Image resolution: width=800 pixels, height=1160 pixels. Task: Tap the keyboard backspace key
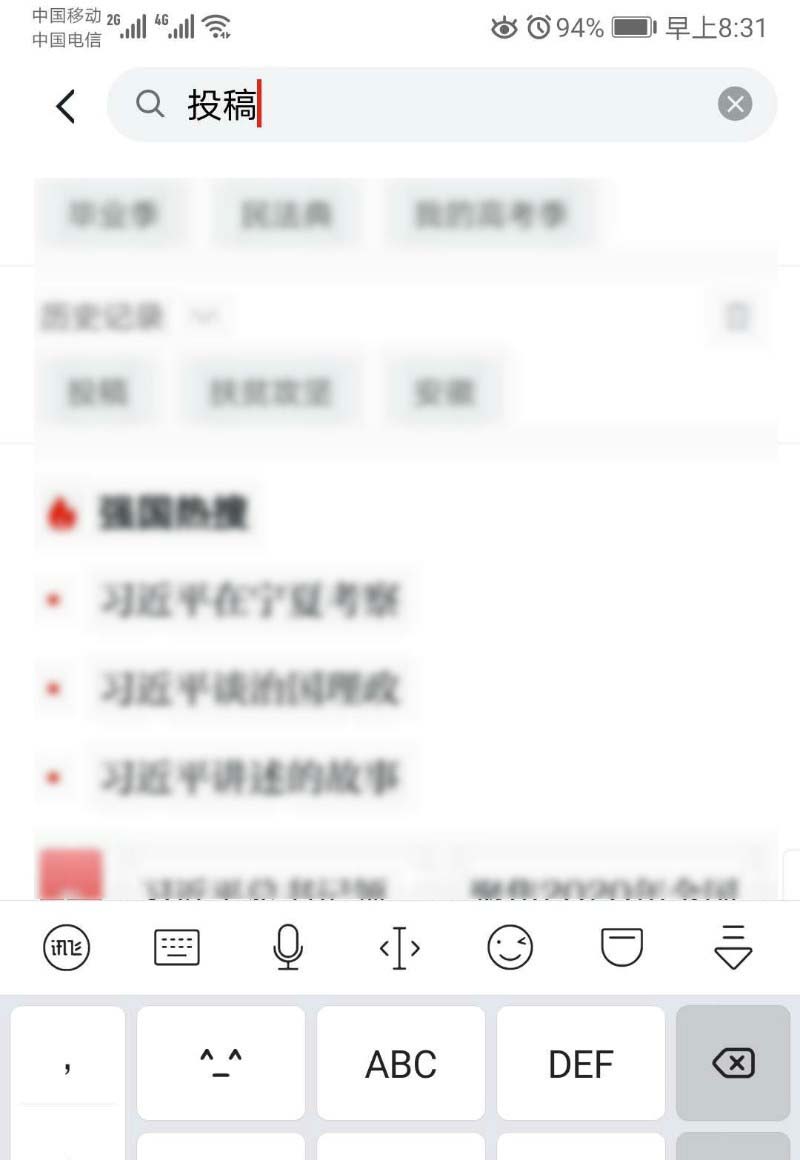click(x=733, y=1064)
